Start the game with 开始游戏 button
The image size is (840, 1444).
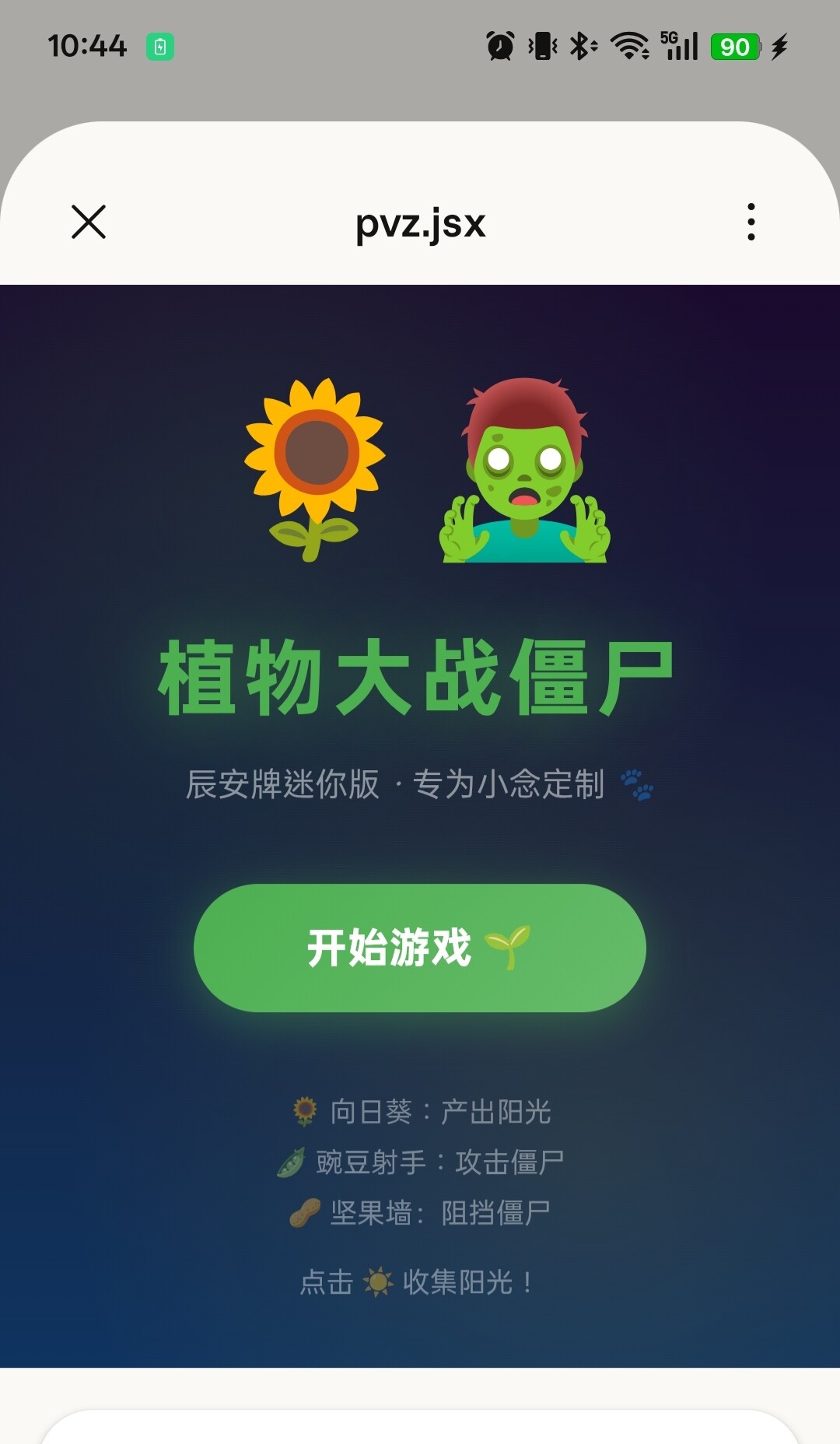coord(420,948)
